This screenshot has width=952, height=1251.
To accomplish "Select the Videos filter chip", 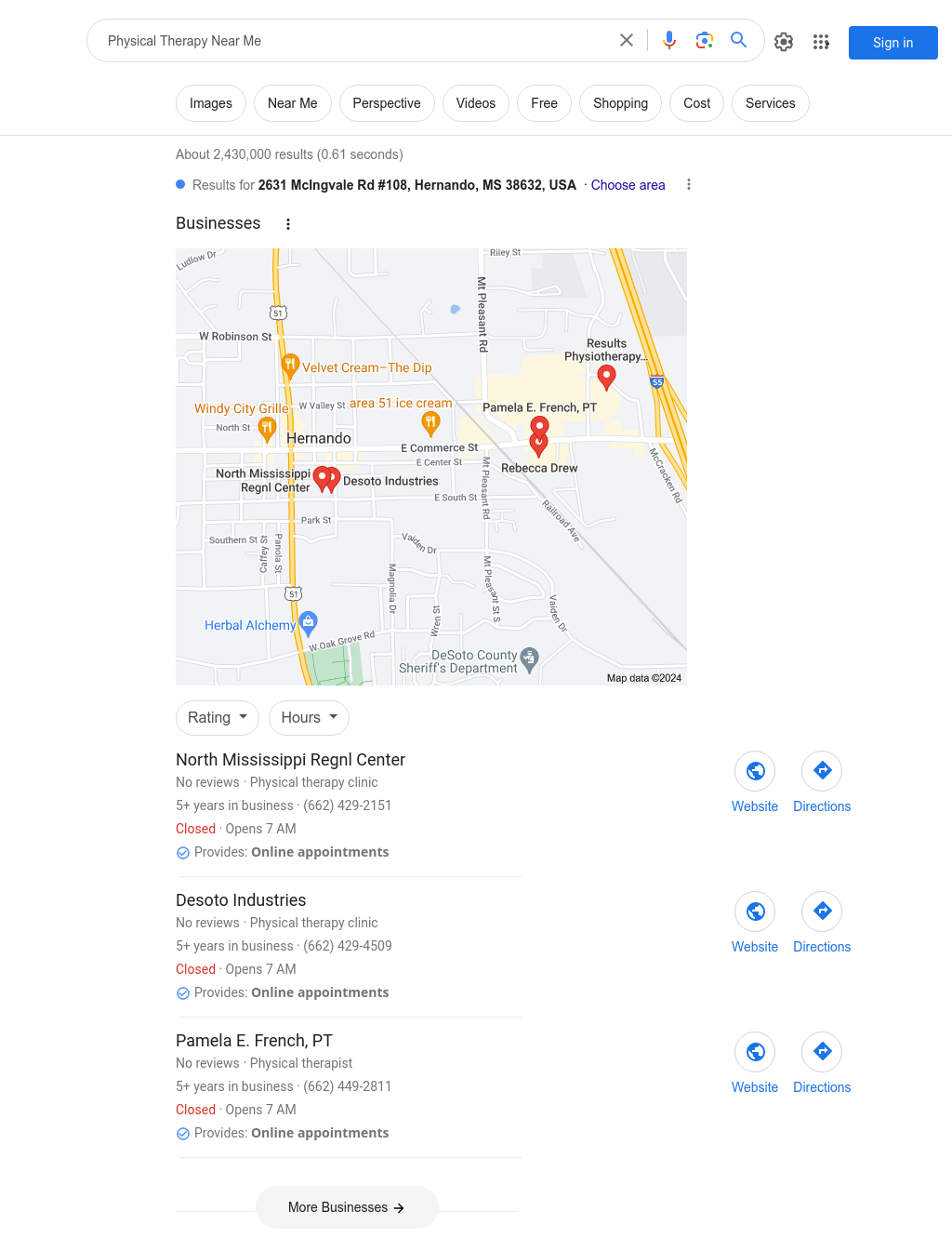I will pos(475,103).
